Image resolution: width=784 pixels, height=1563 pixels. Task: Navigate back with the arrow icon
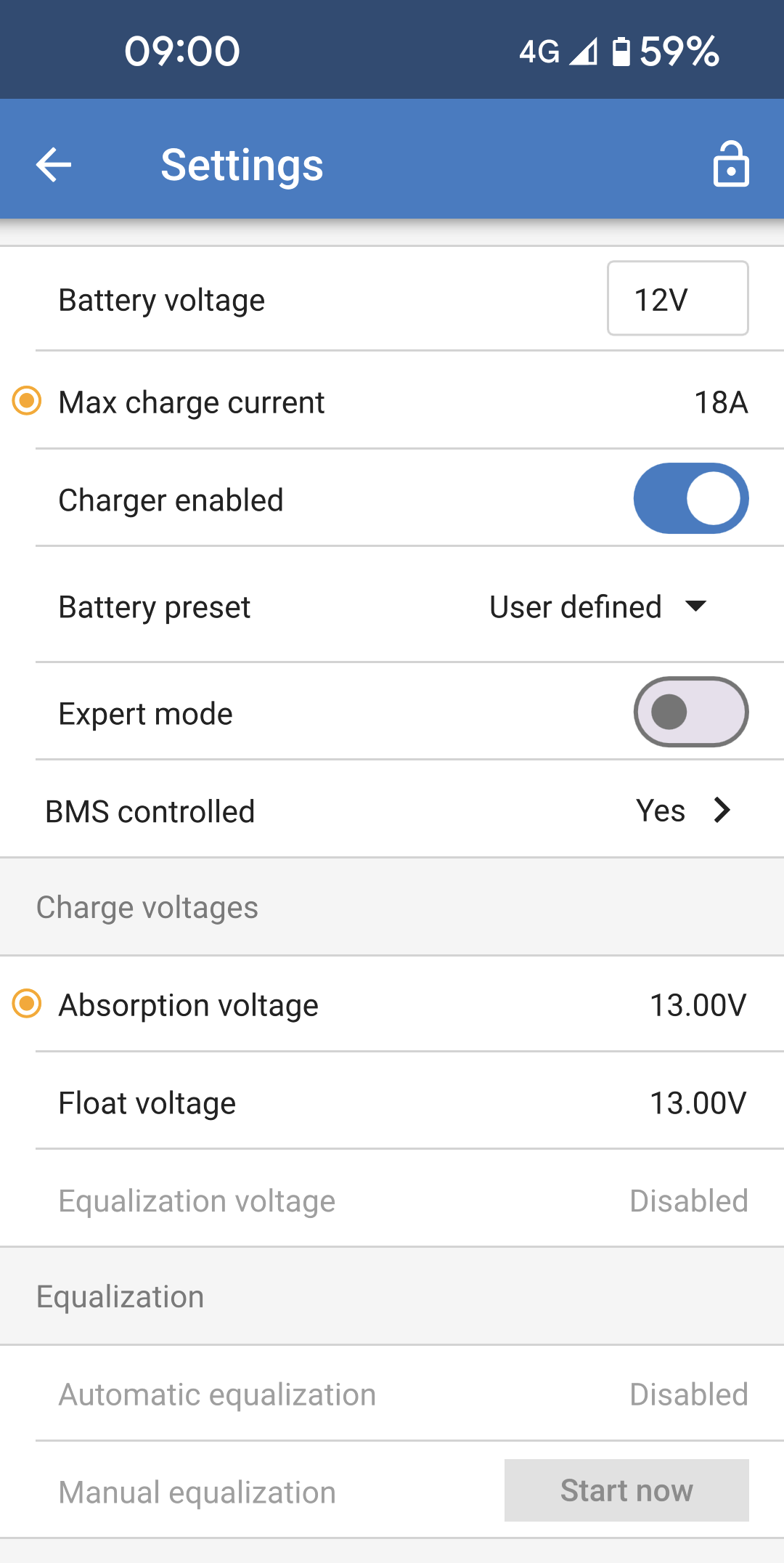[53, 163]
